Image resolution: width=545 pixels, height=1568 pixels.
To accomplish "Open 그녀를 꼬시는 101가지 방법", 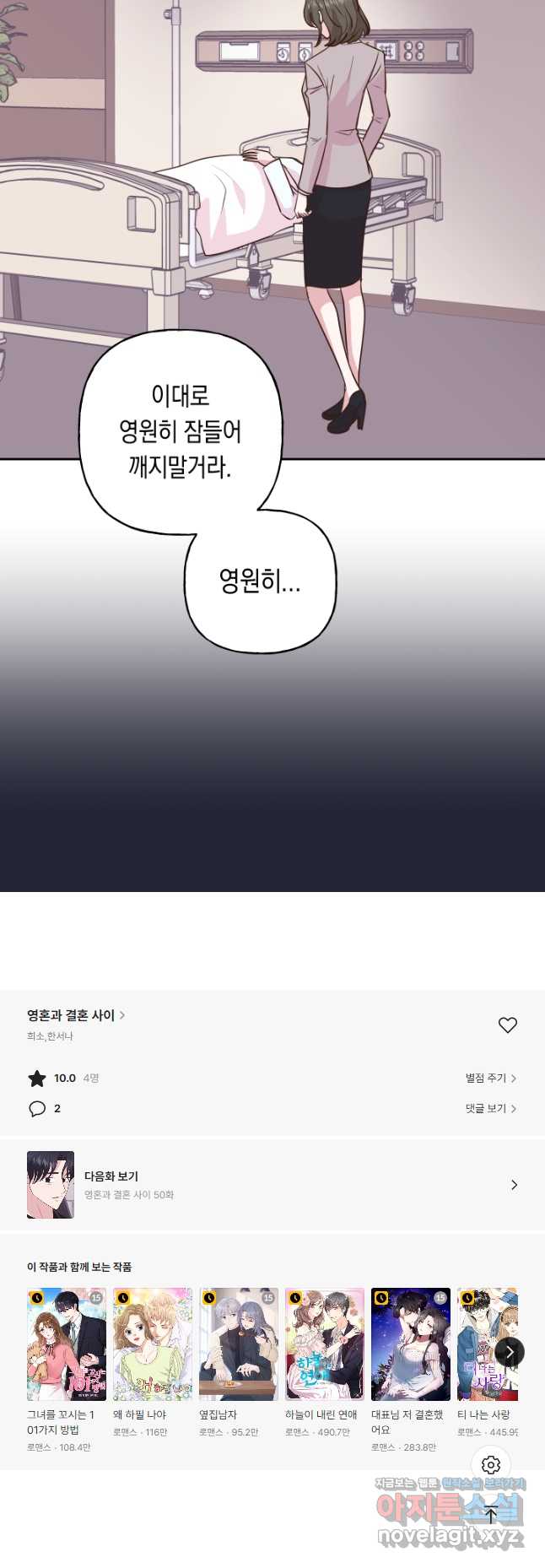I will pos(67,1344).
